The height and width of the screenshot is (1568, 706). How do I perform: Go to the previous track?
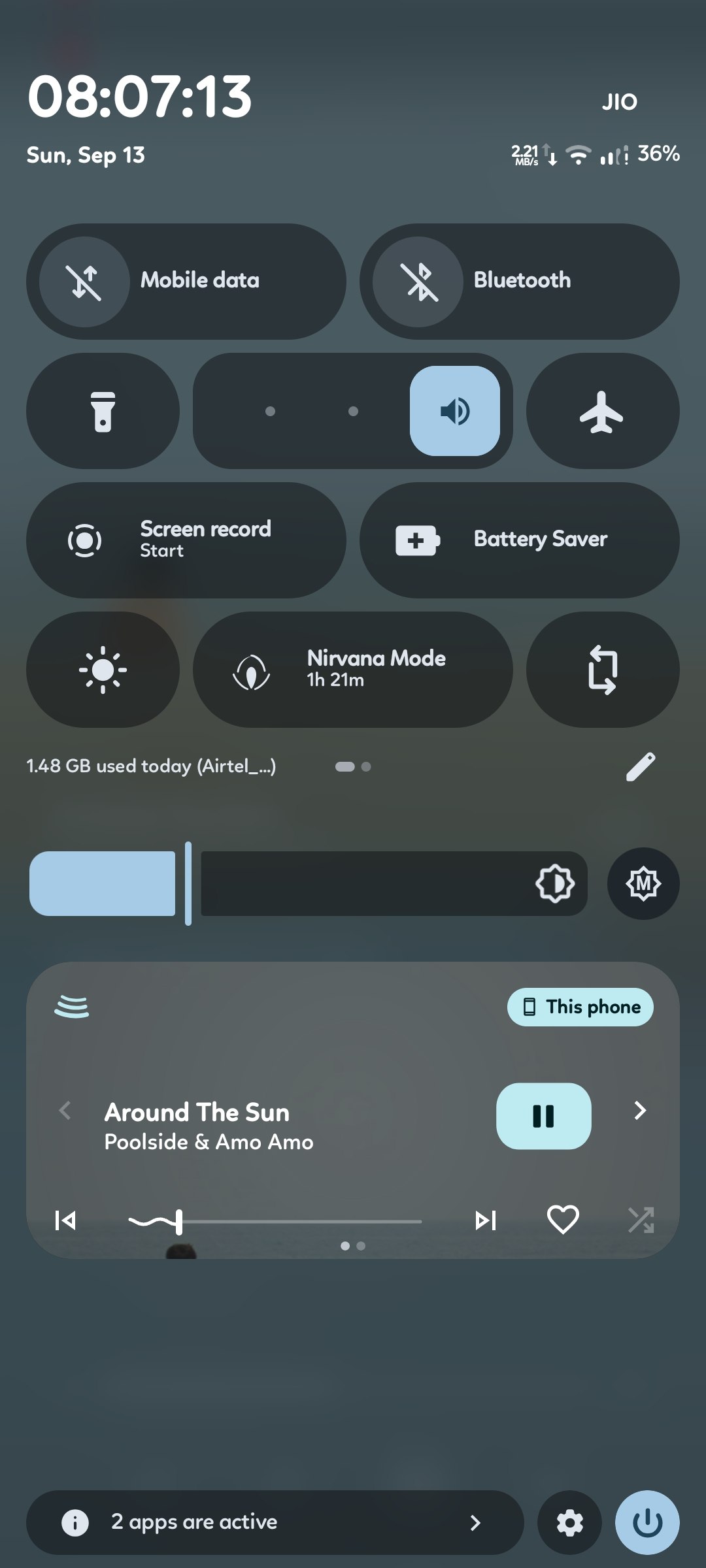[x=65, y=1220]
